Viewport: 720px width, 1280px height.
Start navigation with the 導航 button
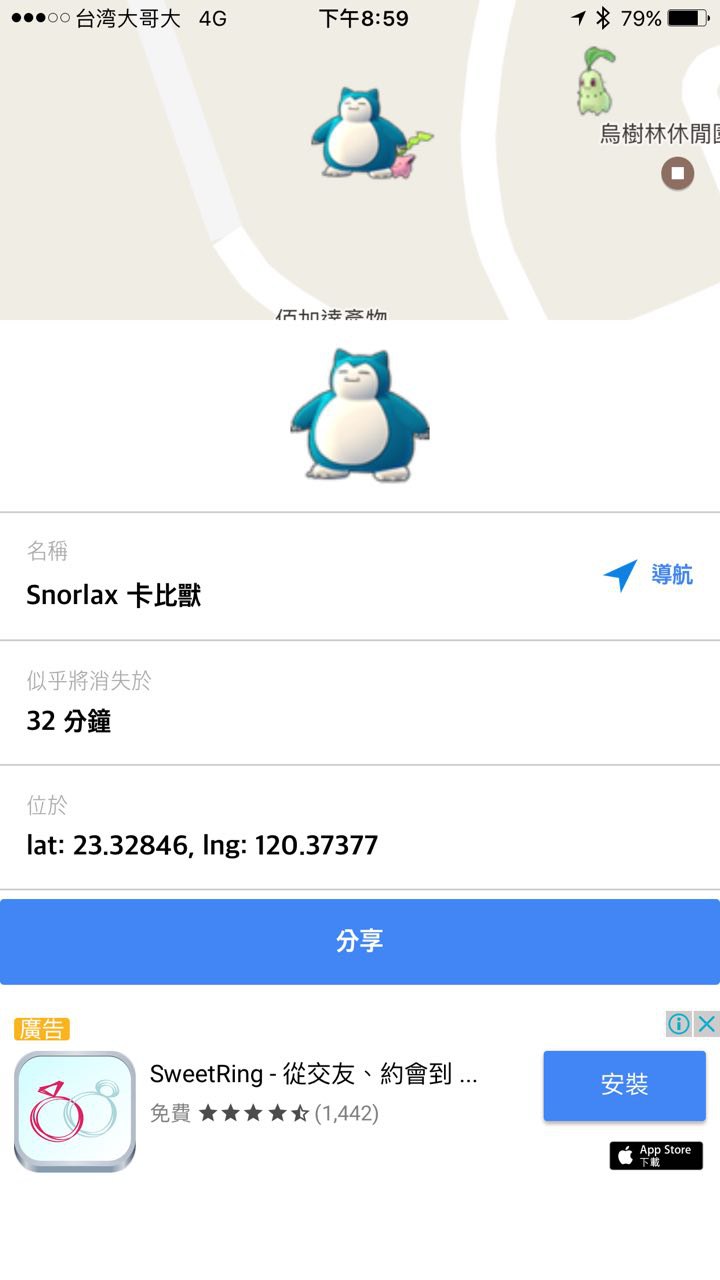coord(649,575)
